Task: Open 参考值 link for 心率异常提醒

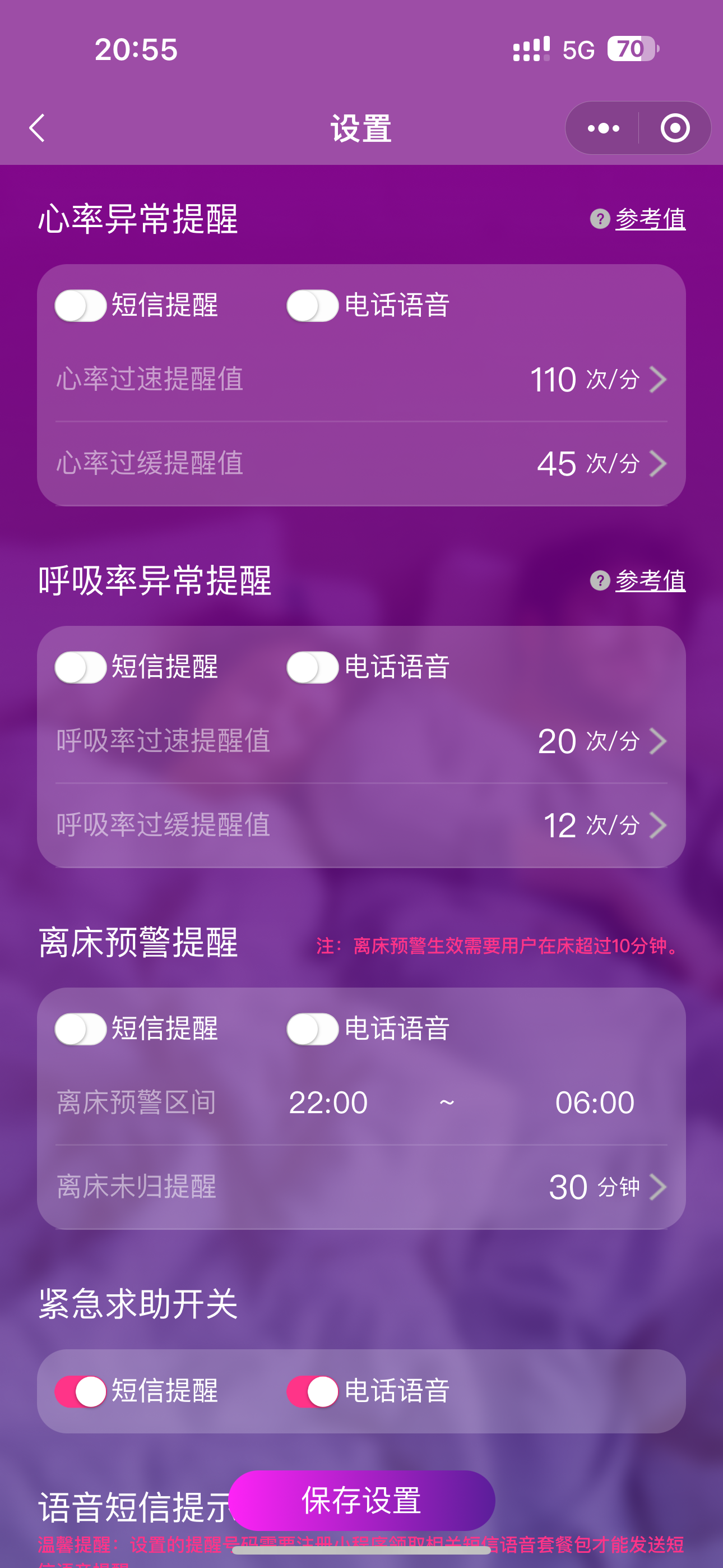Action: point(650,219)
